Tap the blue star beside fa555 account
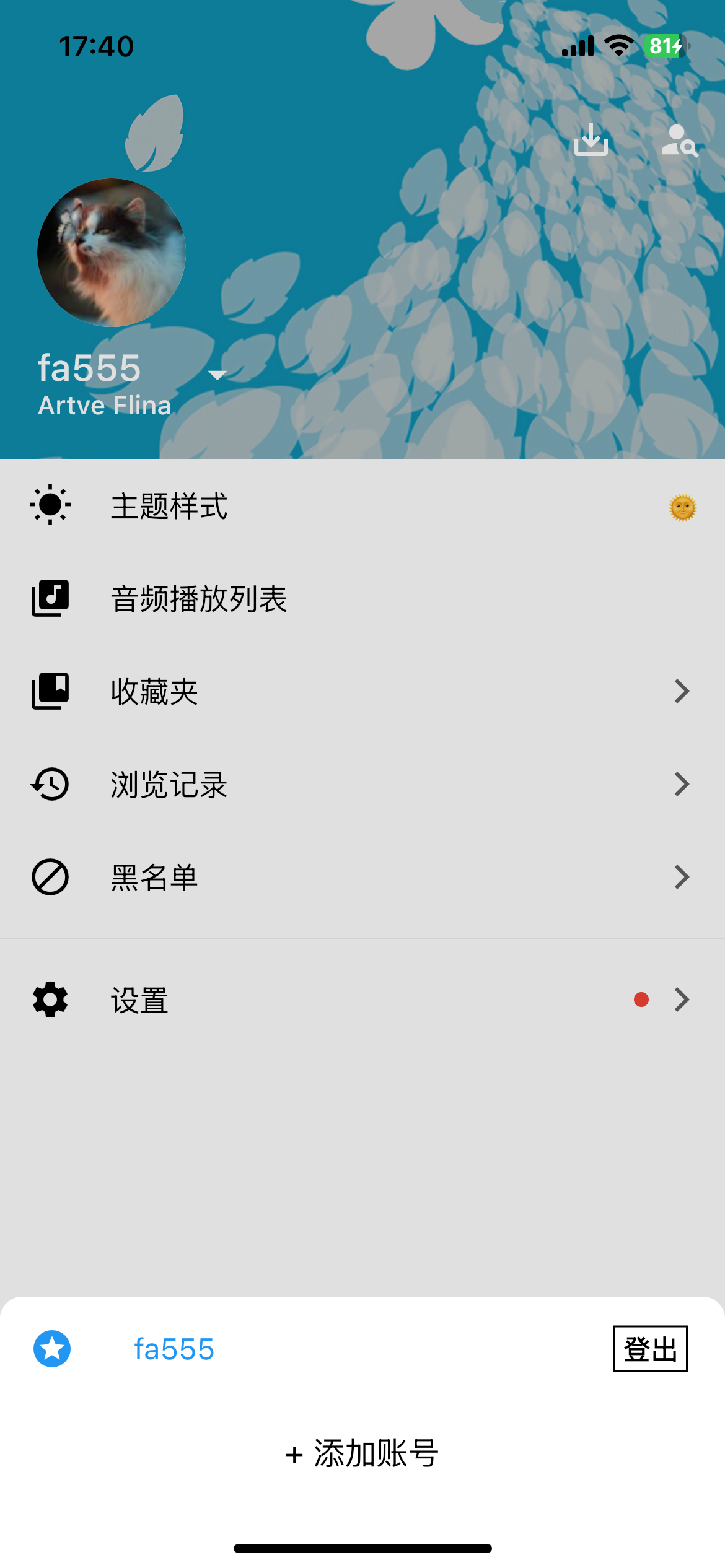This screenshot has height=1568, width=725. coord(52,1349)
